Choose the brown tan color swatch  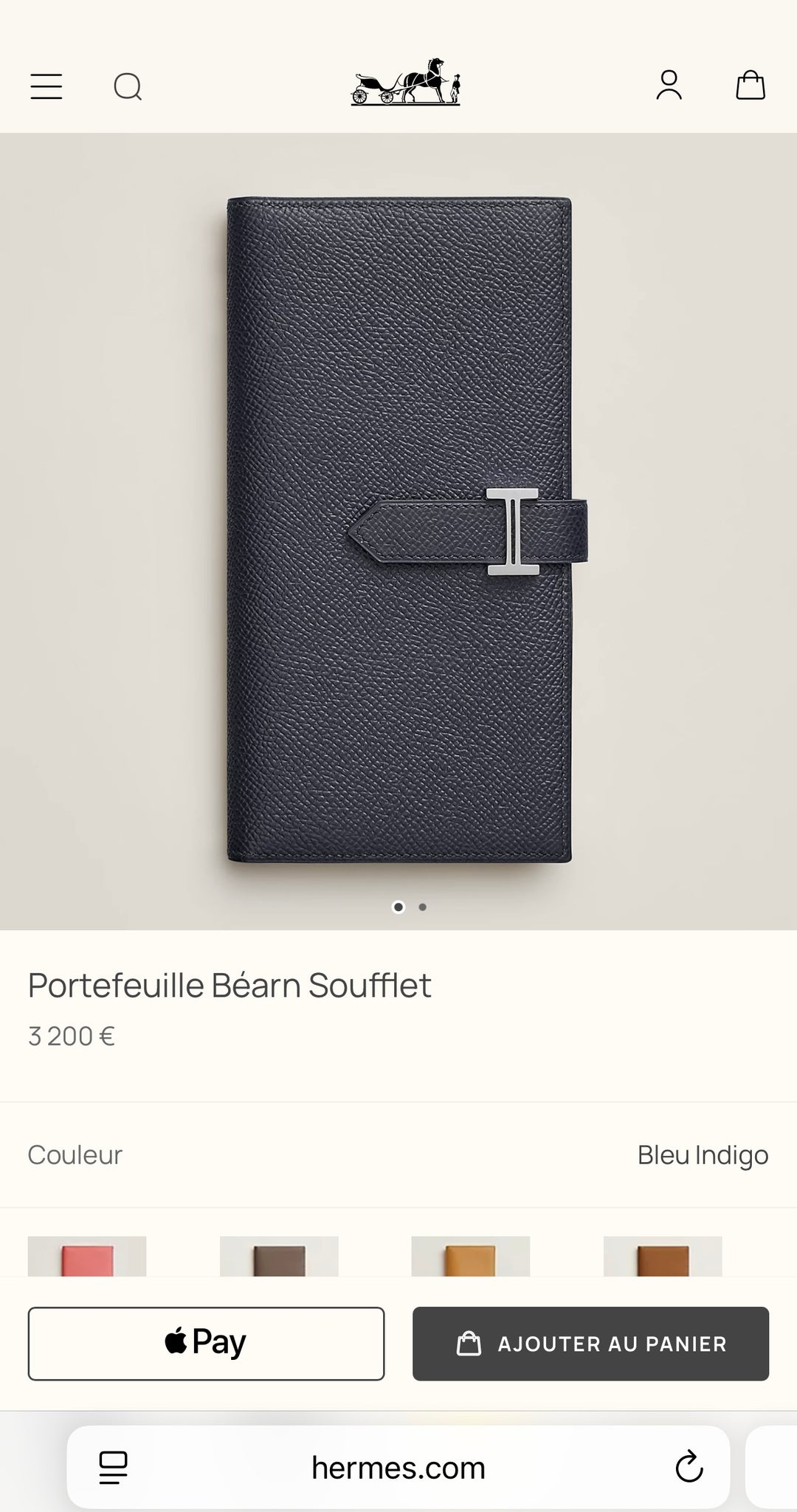663,1257
